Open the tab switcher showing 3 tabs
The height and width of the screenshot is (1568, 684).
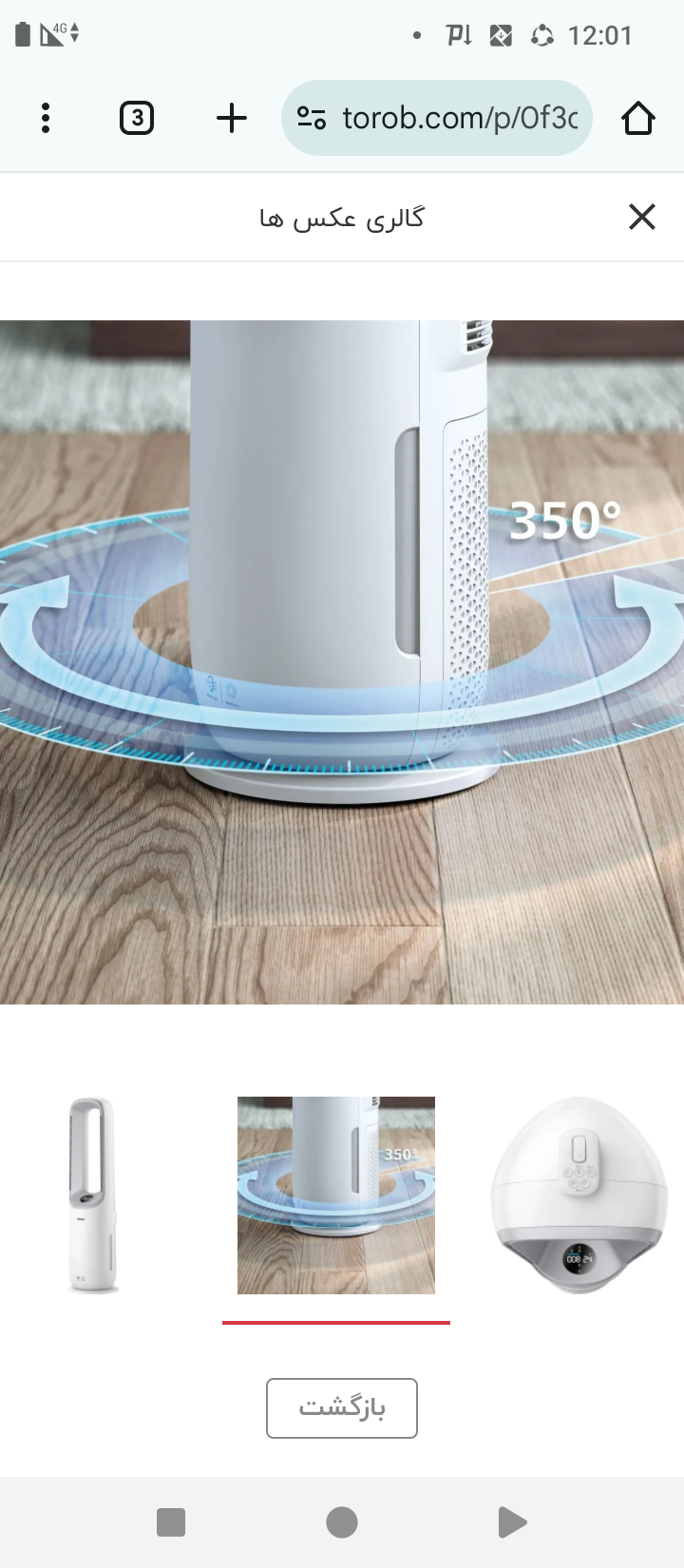(x=137, y=118)
